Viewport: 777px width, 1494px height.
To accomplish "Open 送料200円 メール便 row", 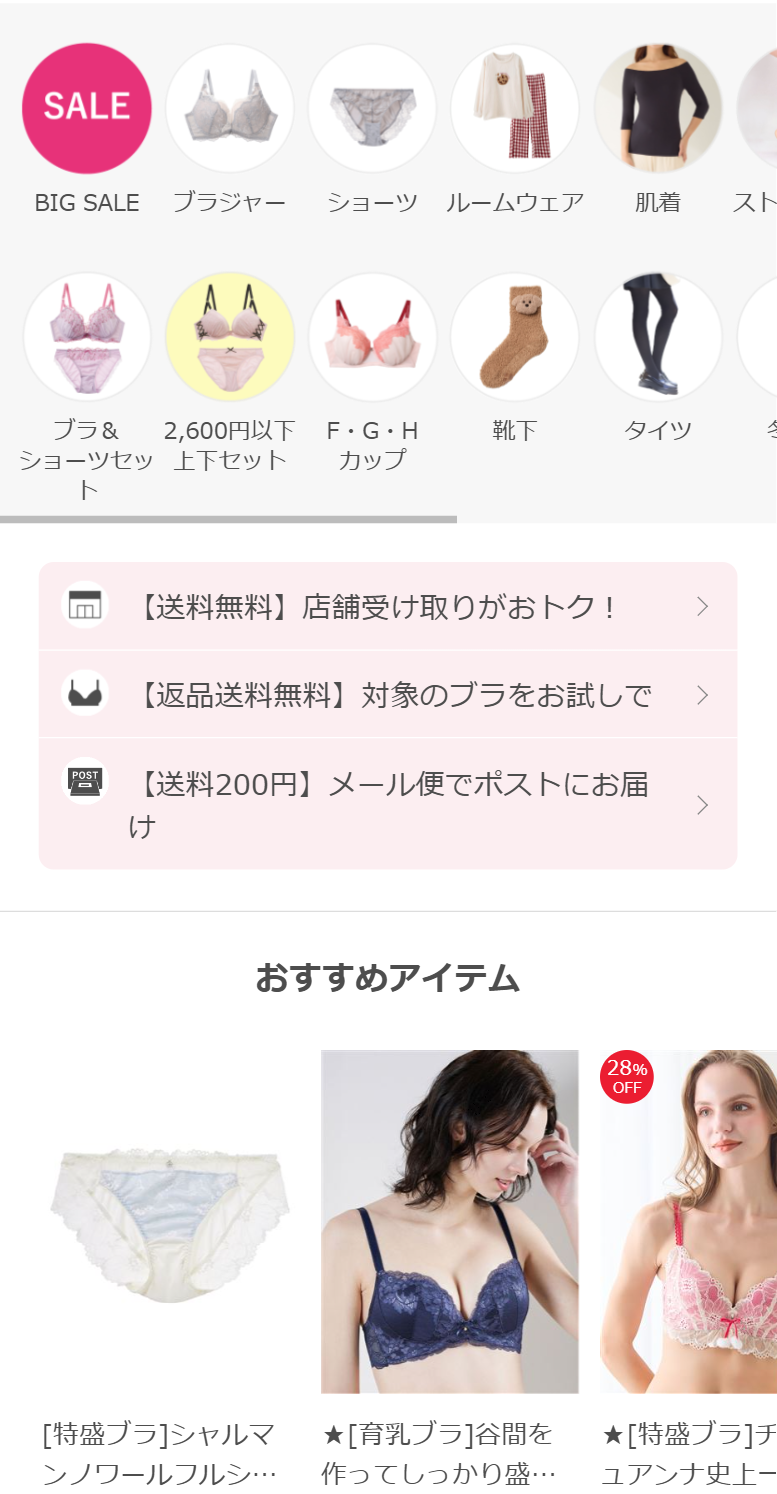I will tap(388, 805).
